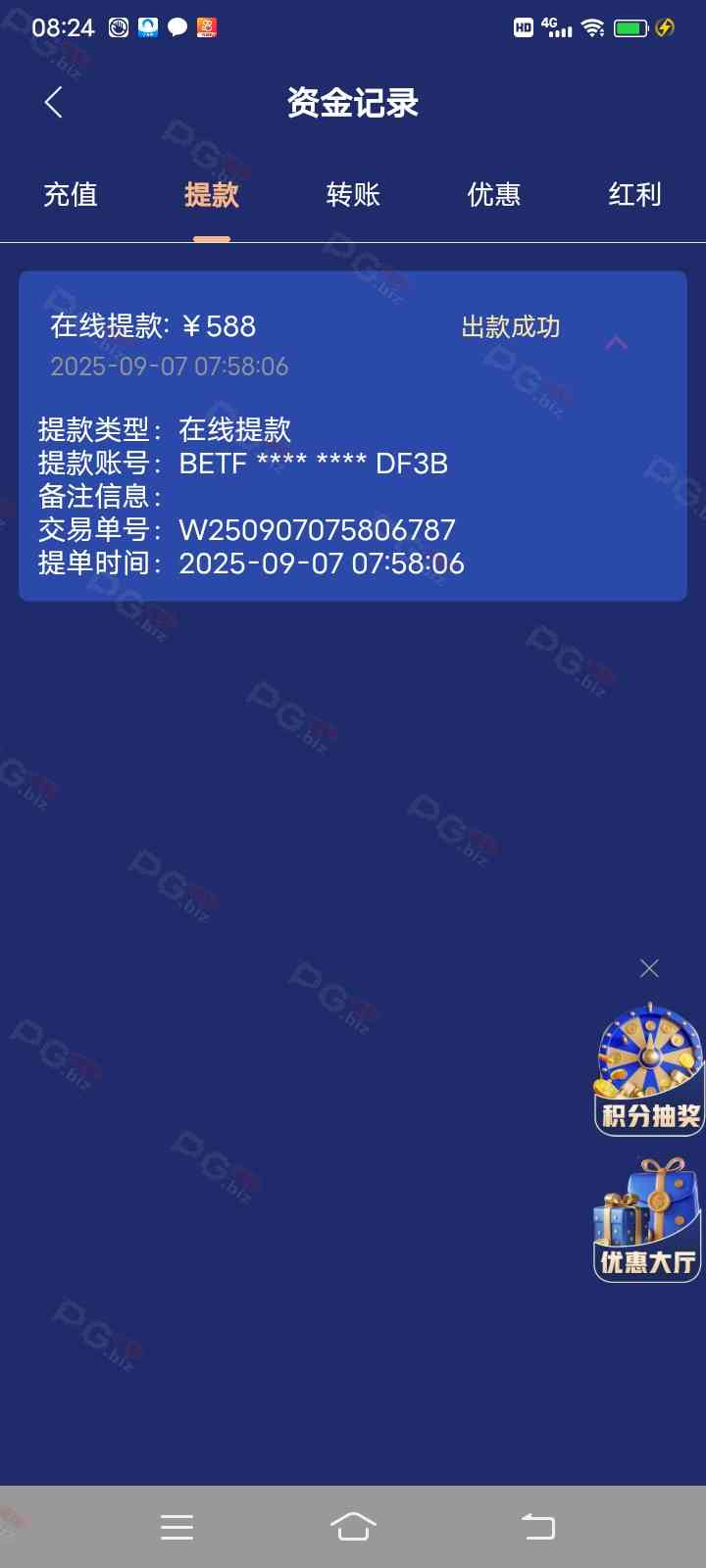Open recent apps from navigation bar
The height and width of the screenshot is (1568, 706).
tap(176, 1527)
